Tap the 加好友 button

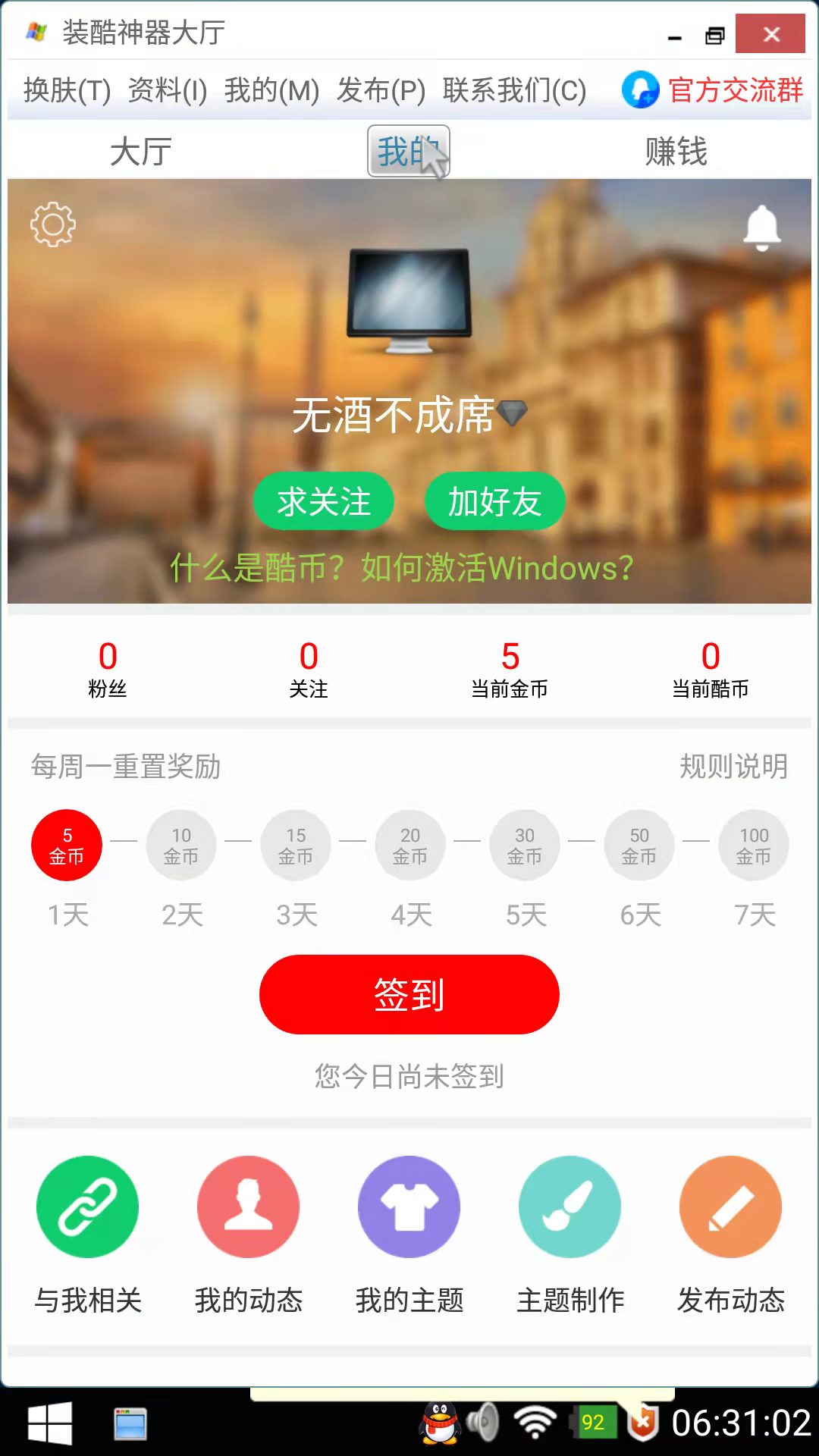[494, 501]
